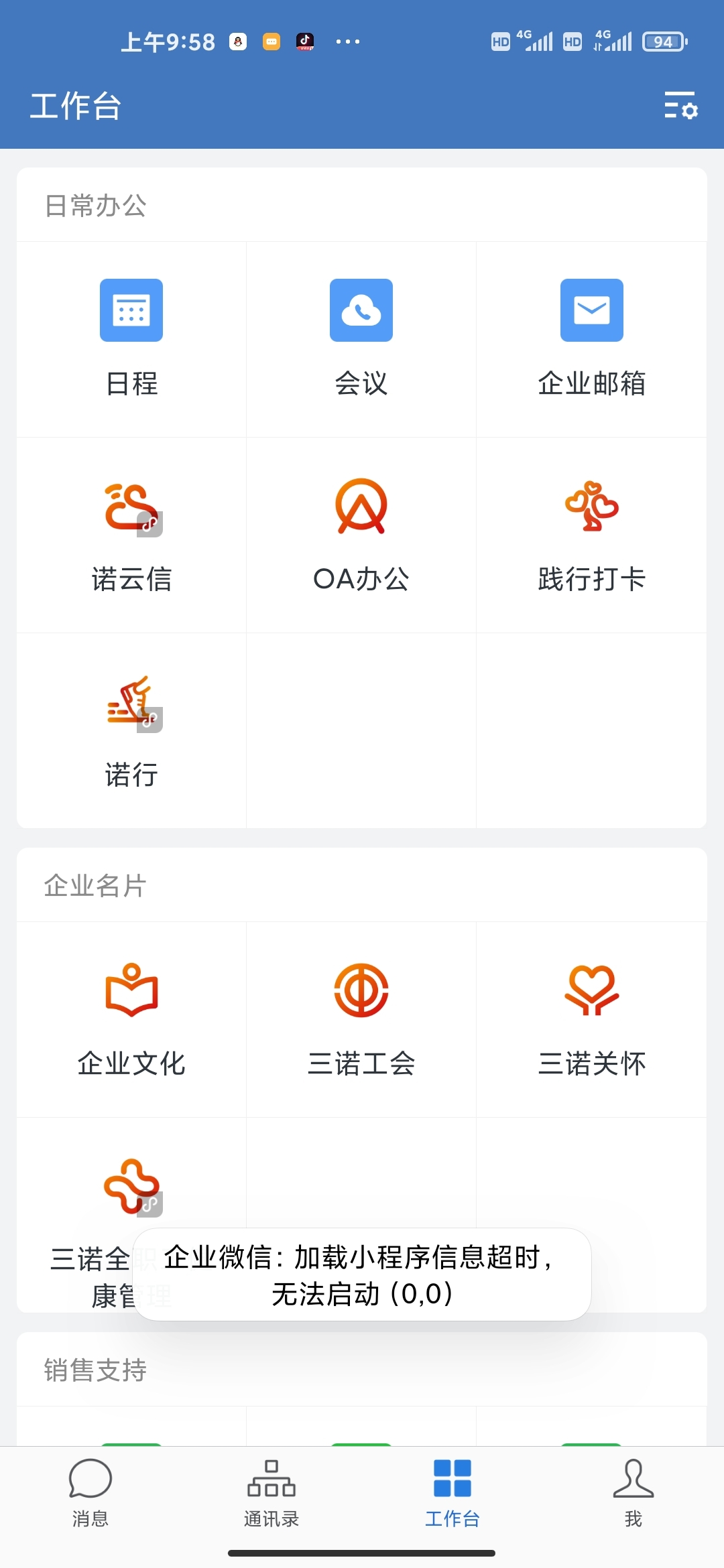
Task: Go to the 我 profile tab
Action: pos(633,1493)
